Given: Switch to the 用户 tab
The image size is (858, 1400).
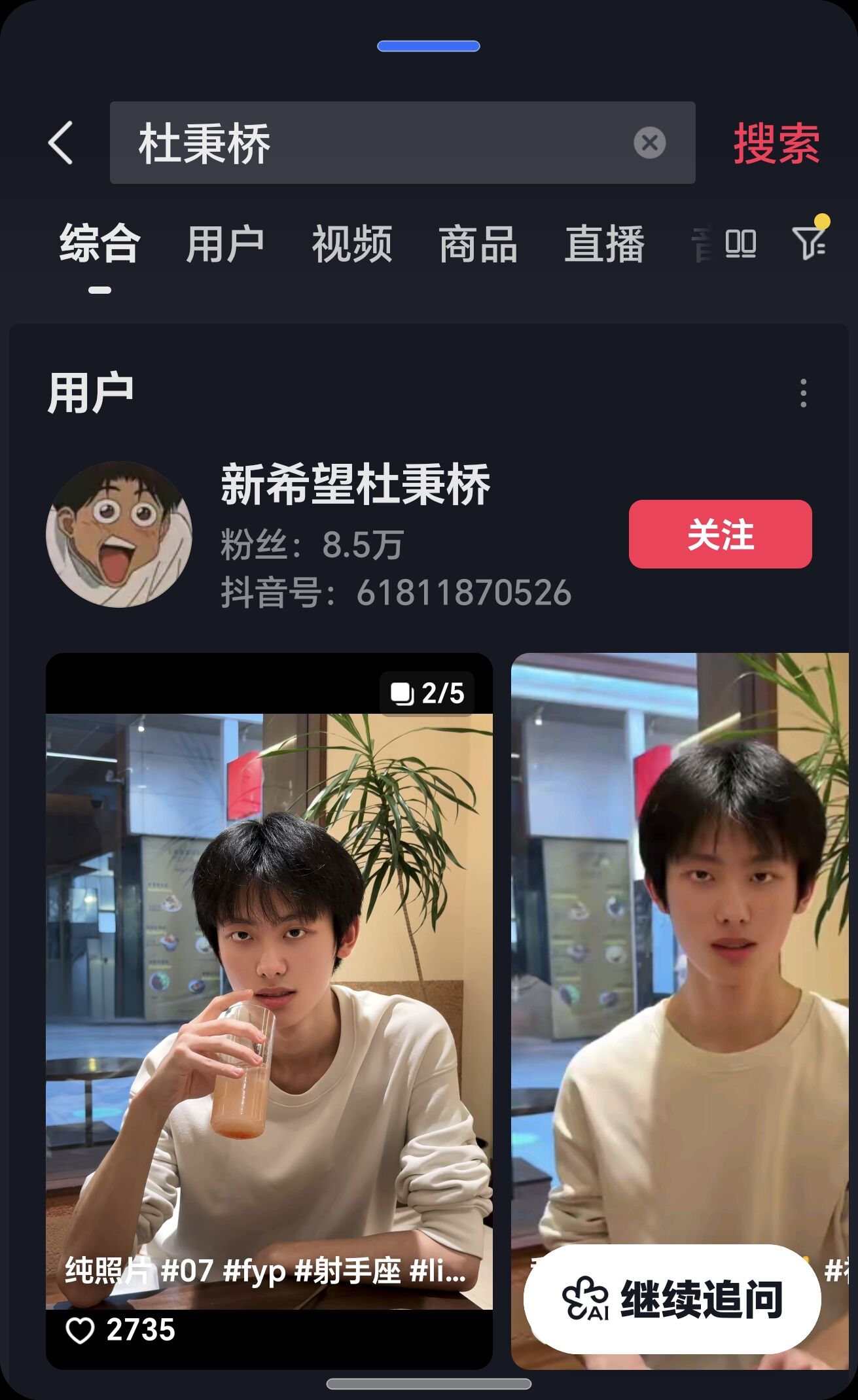Looking at the screenshot, I should (225, 245).
